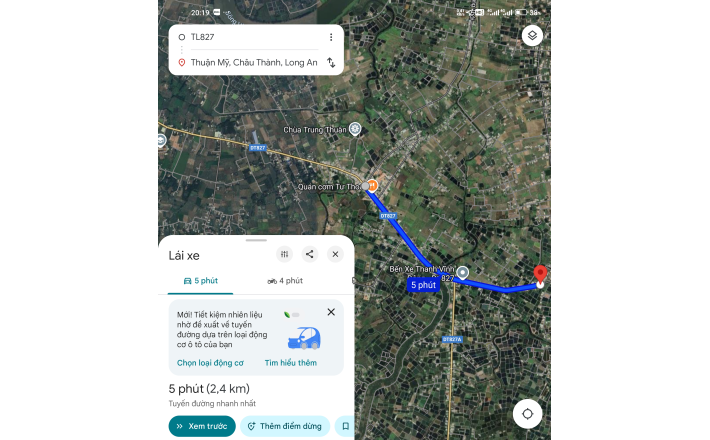
Task: Close the Lái xe panel
Action: pos(335,254)
